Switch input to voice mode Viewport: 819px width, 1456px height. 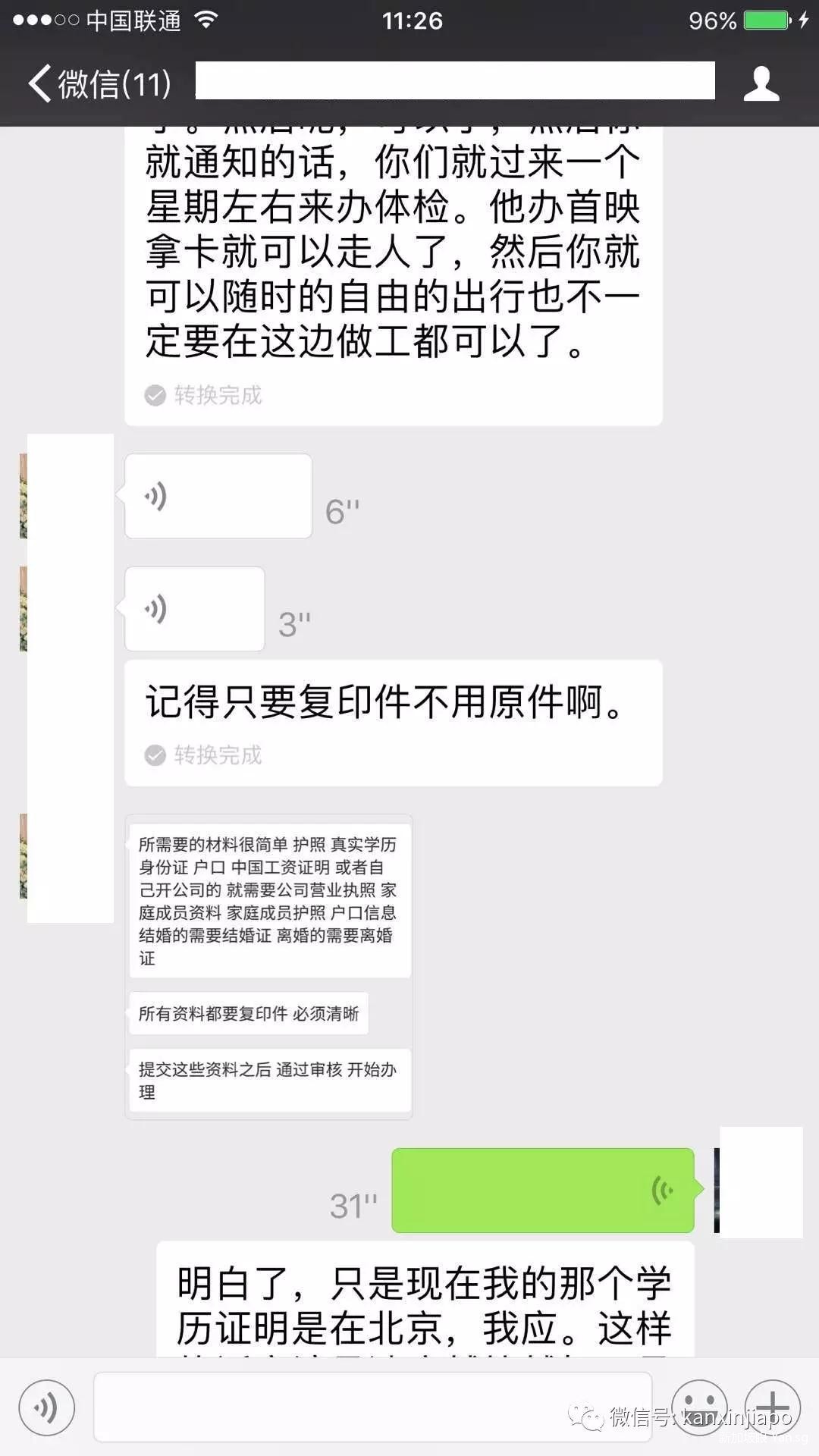pyautogui.click(x=47, y=1408)
